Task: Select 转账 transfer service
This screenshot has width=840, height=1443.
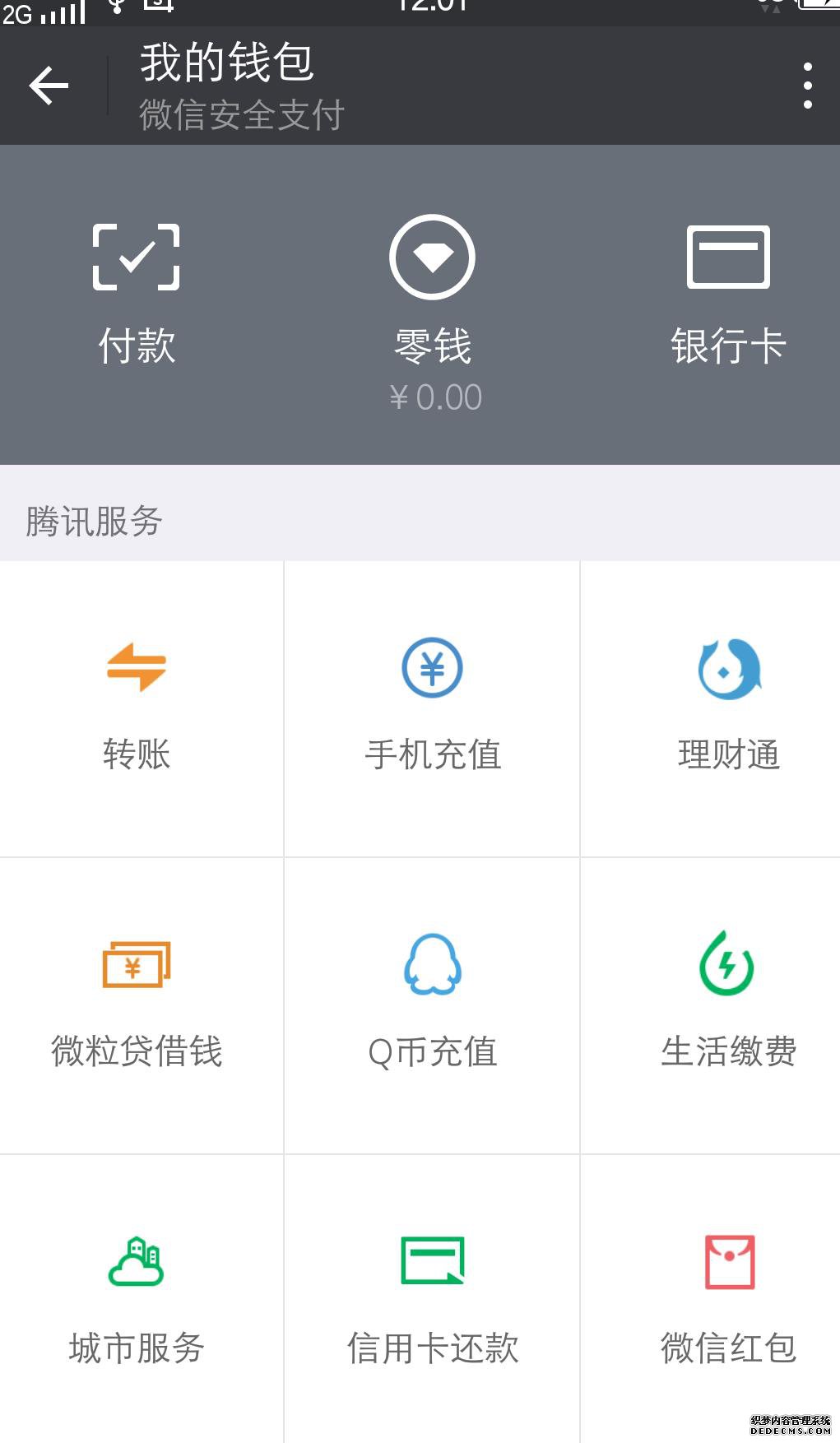Action: tap(137, 709)
